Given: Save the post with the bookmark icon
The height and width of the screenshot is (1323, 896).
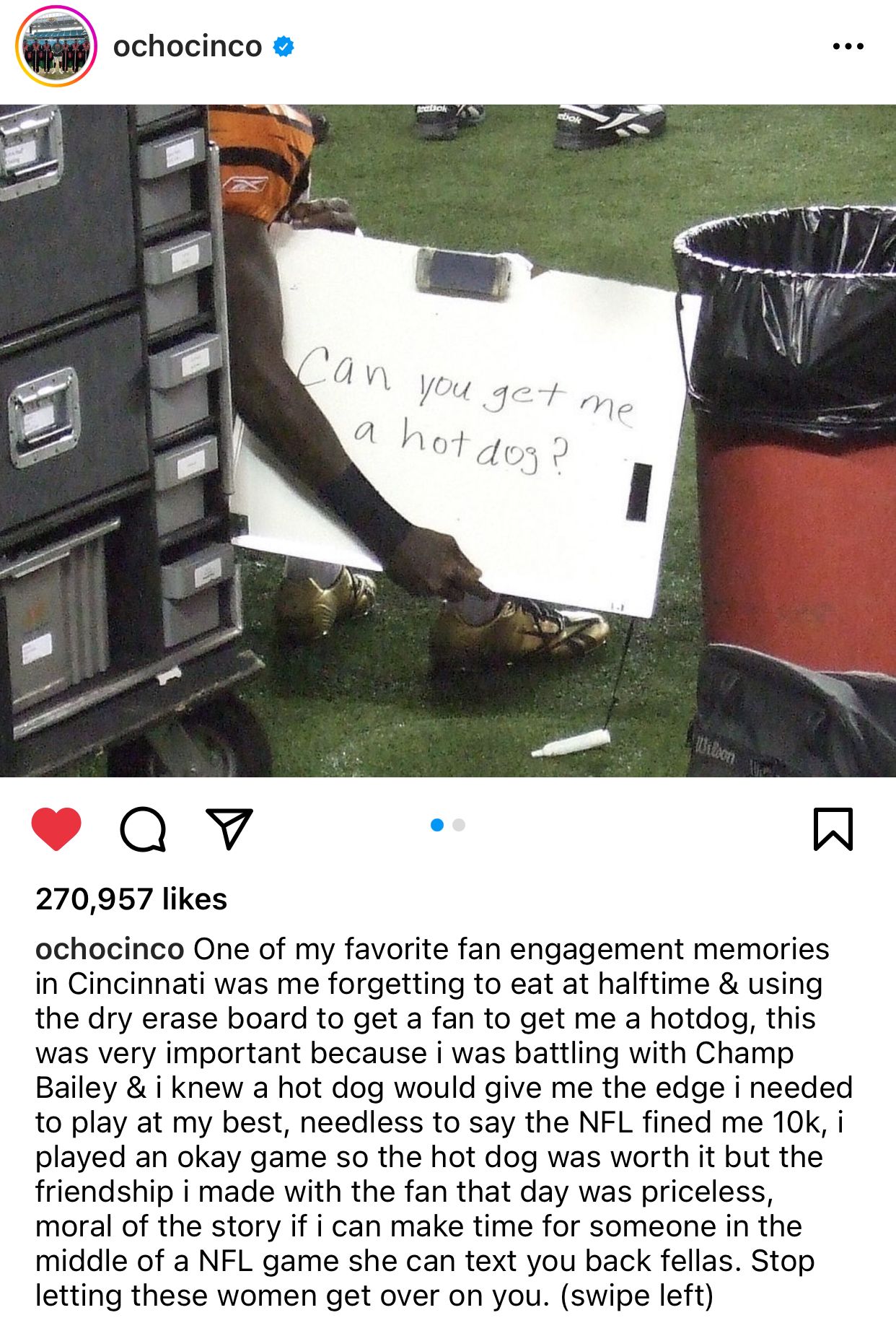Looking at the screenshot, I should point(833,829).
